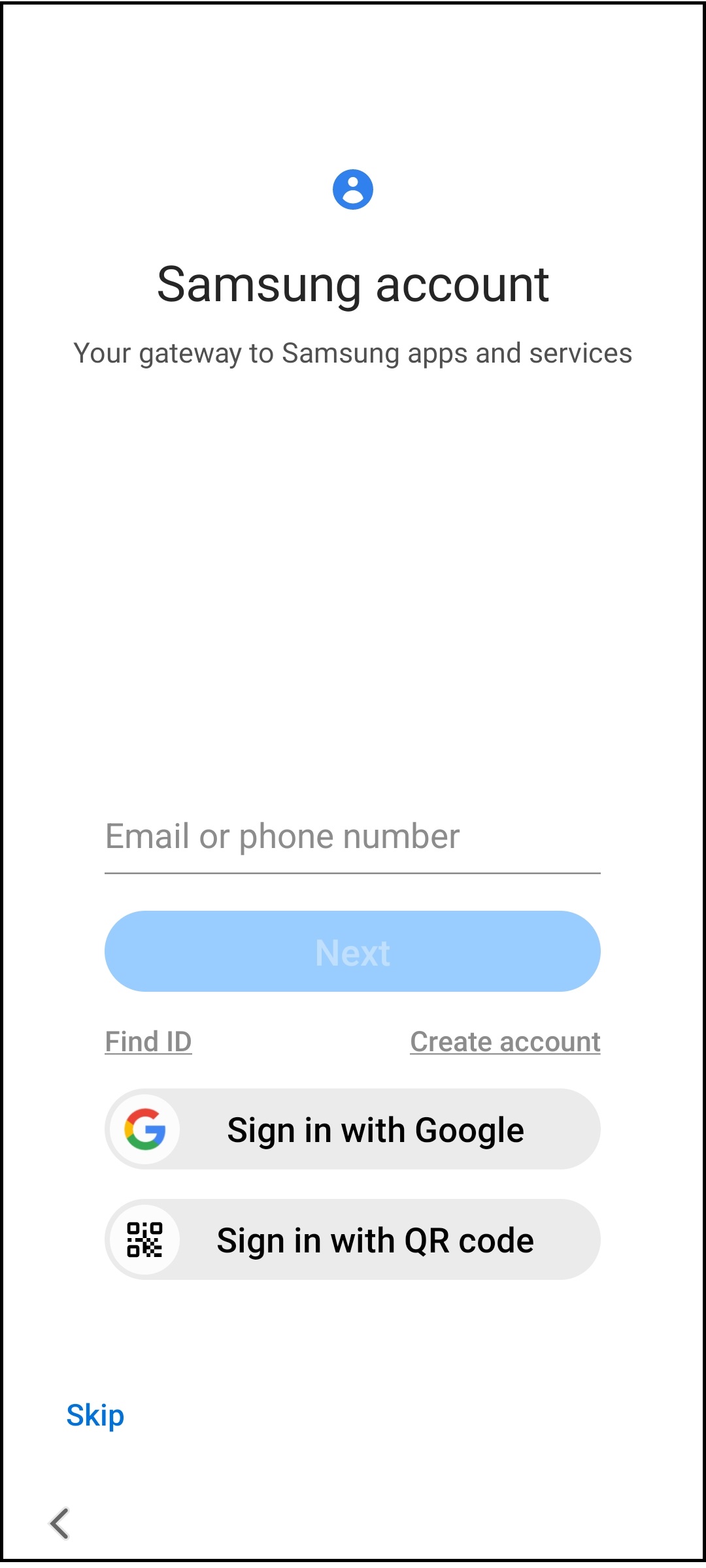Tap the Email or phone number field
706x1568 pixels.
[352, 838]
